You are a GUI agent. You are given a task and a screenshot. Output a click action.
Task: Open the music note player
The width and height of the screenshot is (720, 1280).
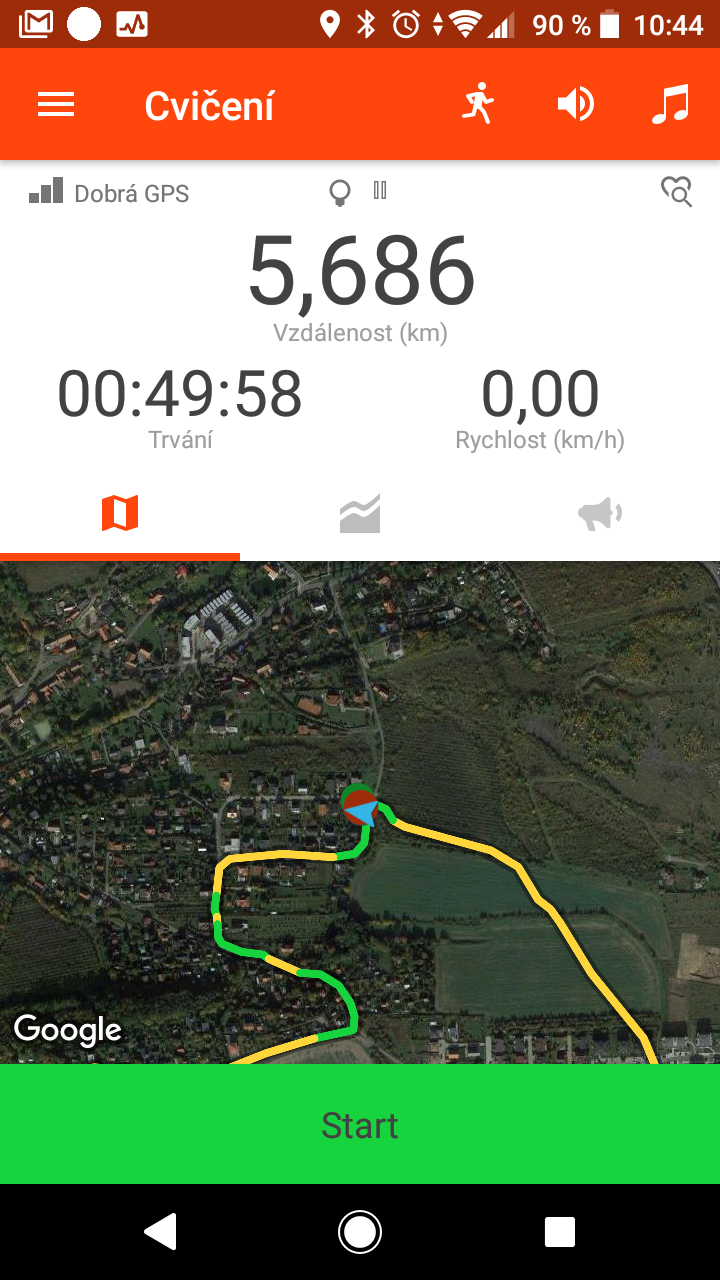[x=670, y=104]
